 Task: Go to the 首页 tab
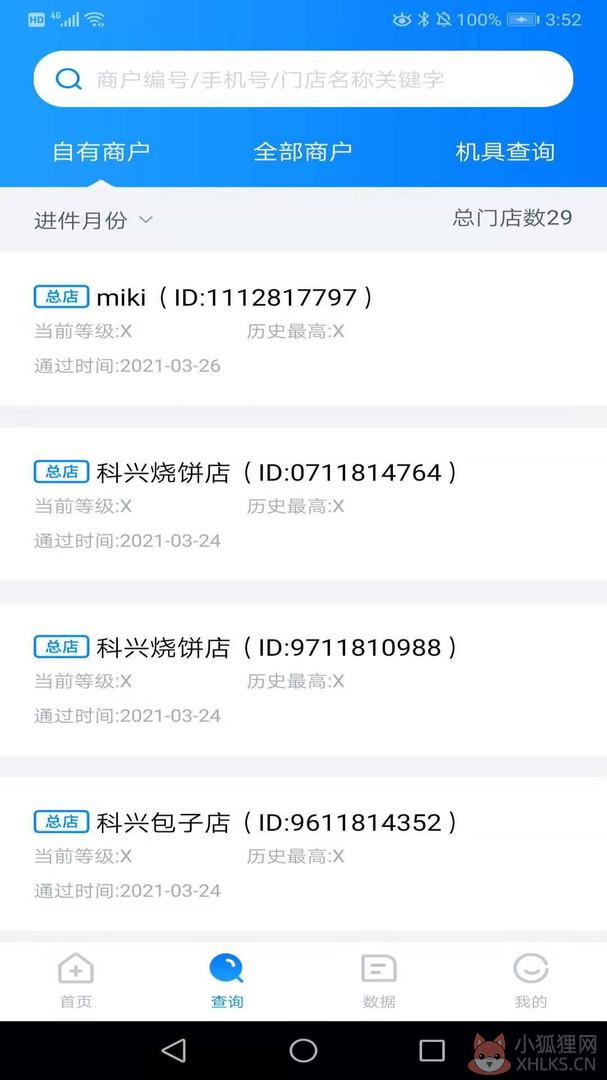(76, 981)
